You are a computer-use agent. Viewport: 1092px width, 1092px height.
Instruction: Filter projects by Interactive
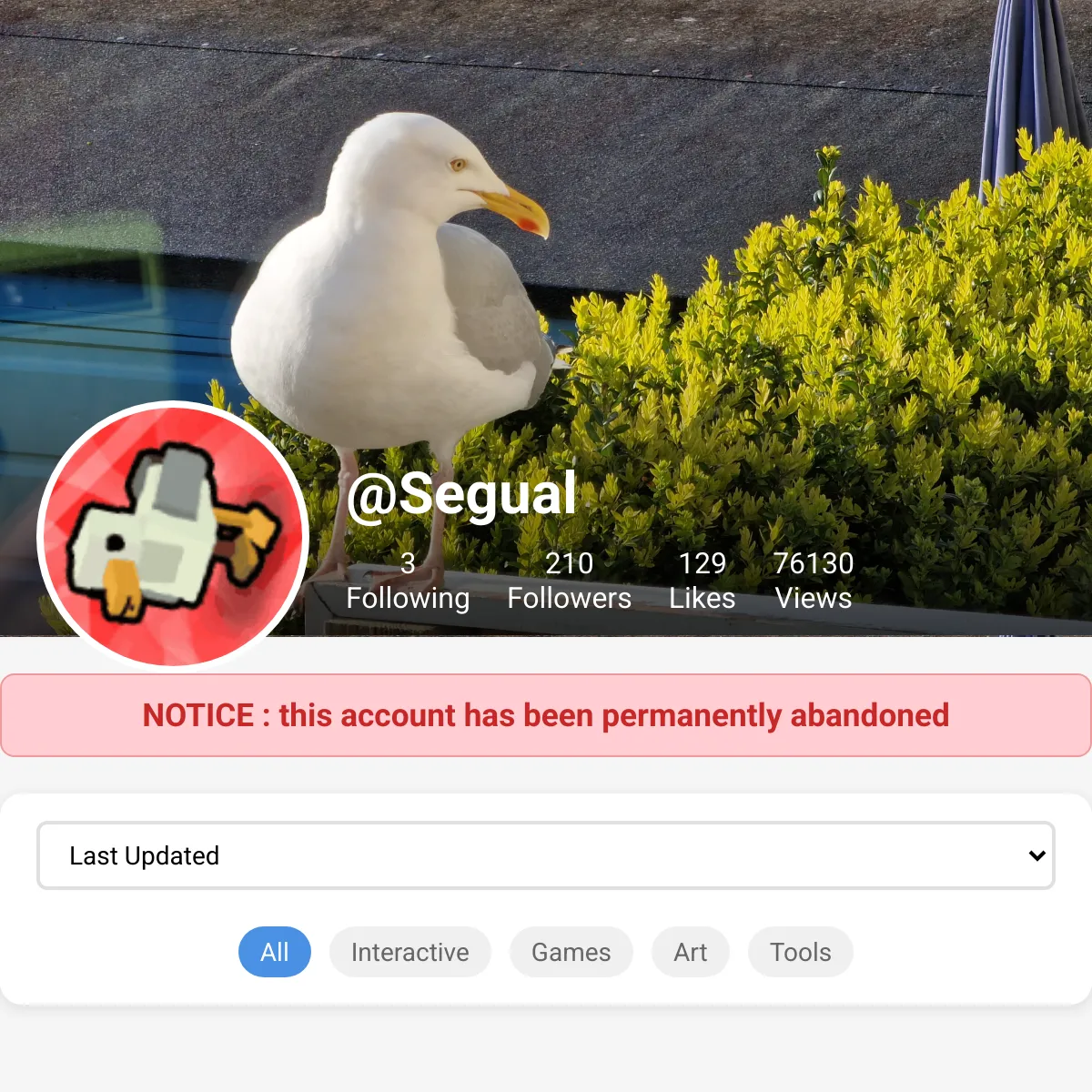(x=409, y=952)
